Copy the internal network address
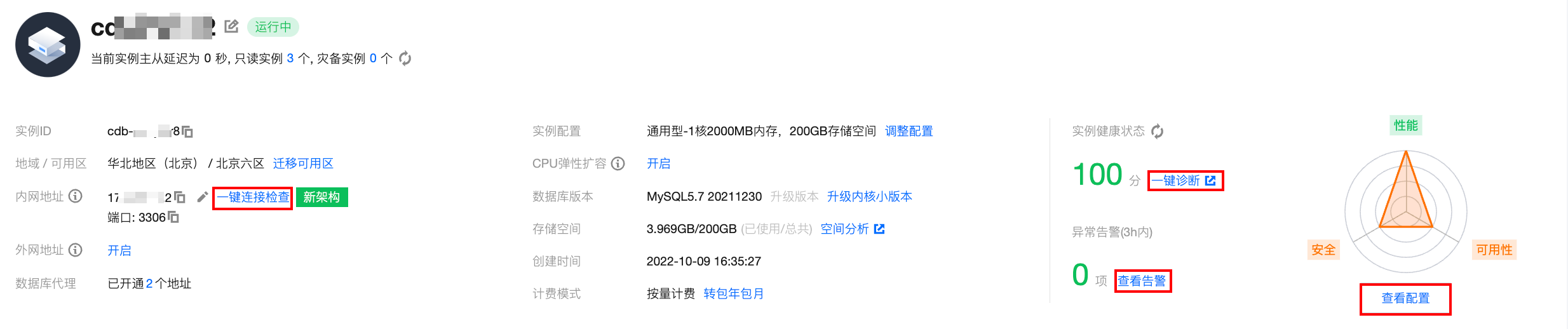The width and height of the screenshot is (1568, 329). pos(180,198)
